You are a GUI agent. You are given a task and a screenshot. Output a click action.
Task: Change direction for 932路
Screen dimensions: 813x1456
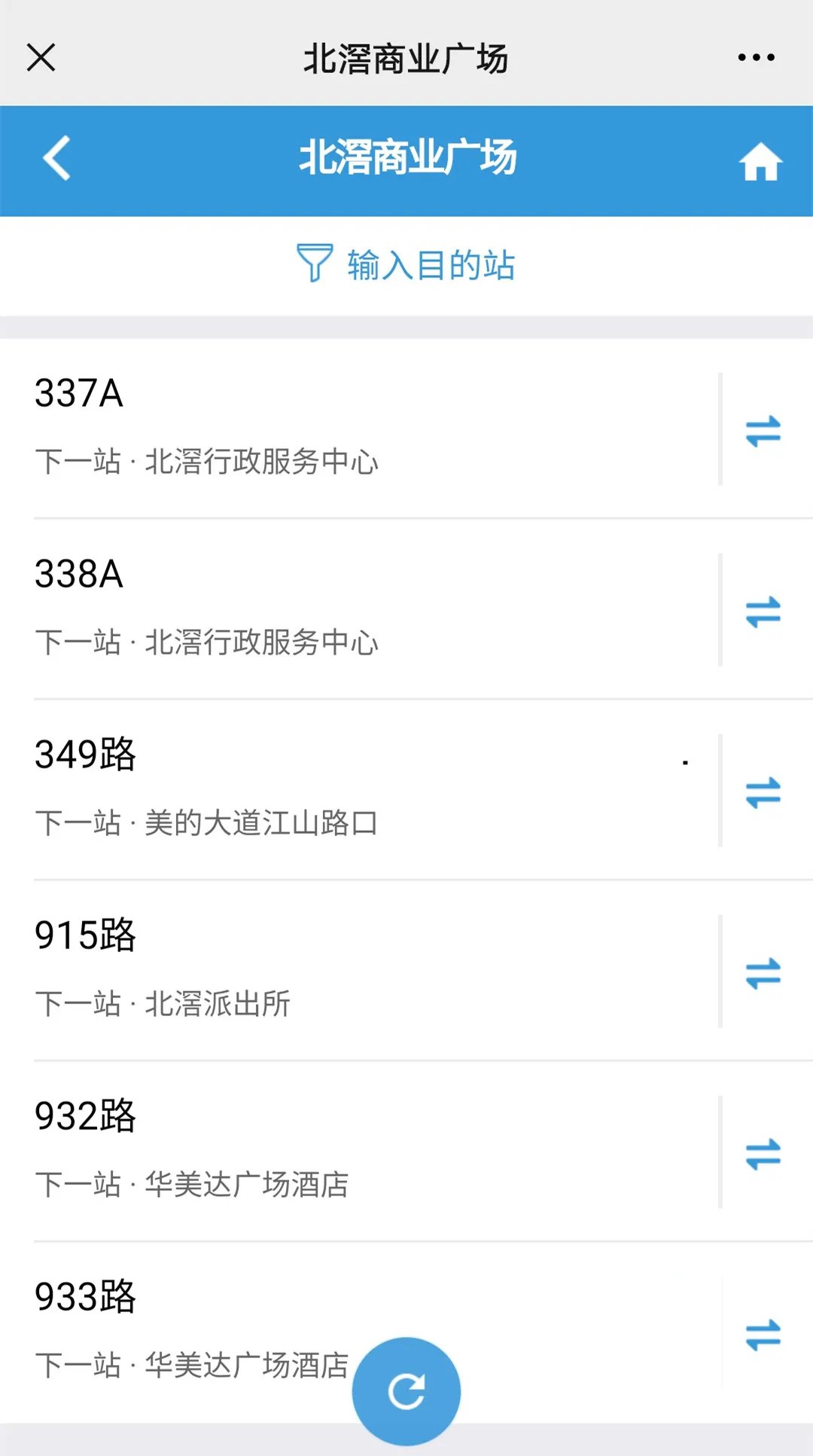[763, 1154]
